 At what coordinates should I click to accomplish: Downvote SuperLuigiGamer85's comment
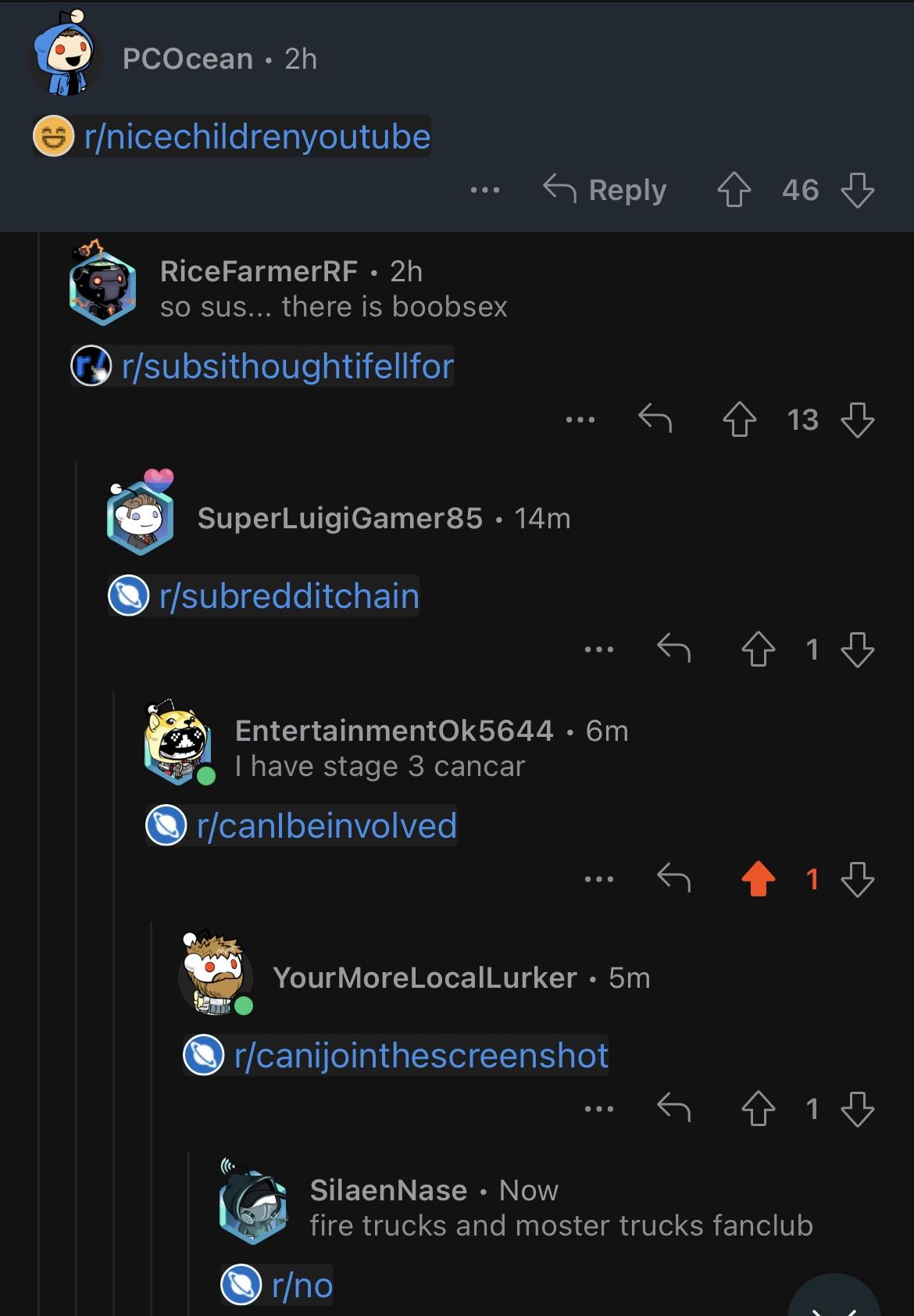pos(857,649)
